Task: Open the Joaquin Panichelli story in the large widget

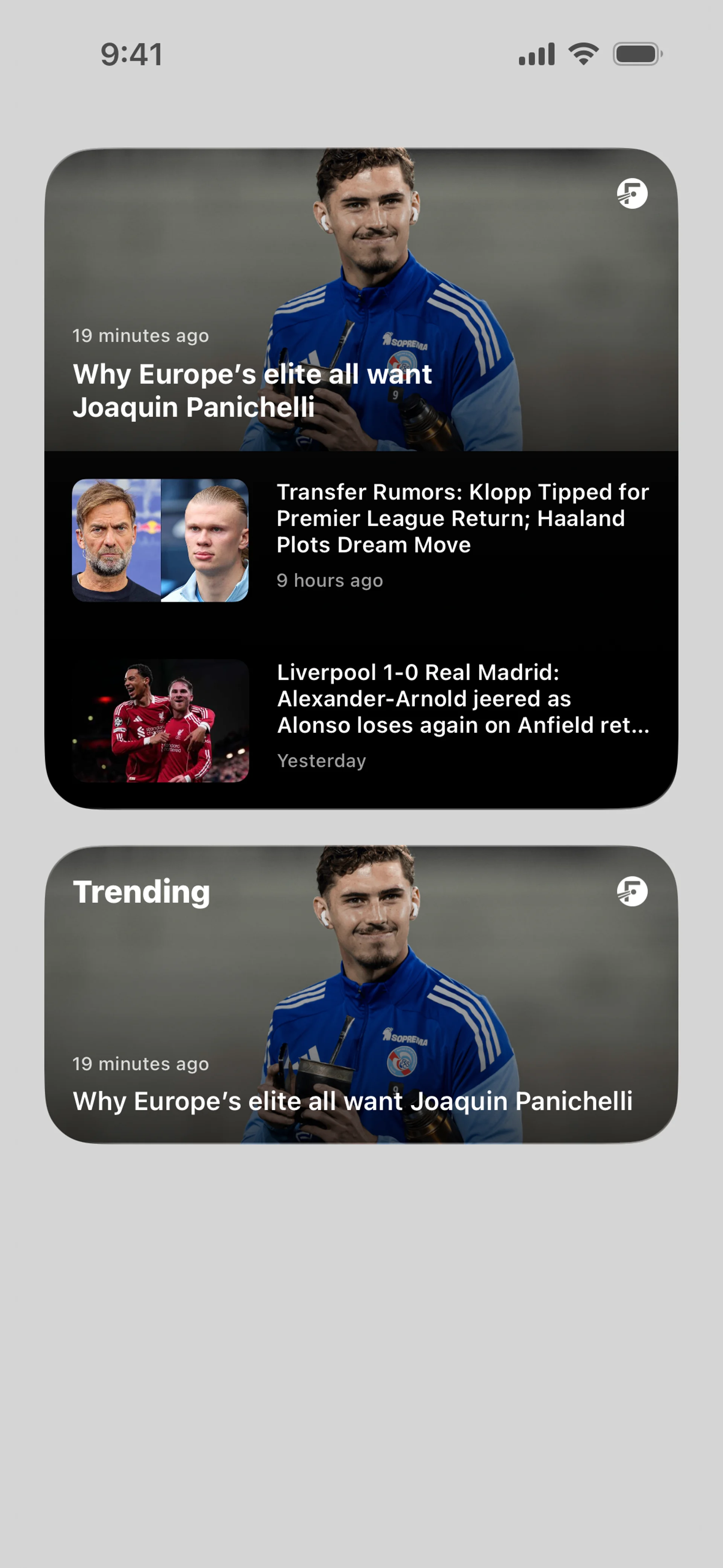Action: pos(253,390)
